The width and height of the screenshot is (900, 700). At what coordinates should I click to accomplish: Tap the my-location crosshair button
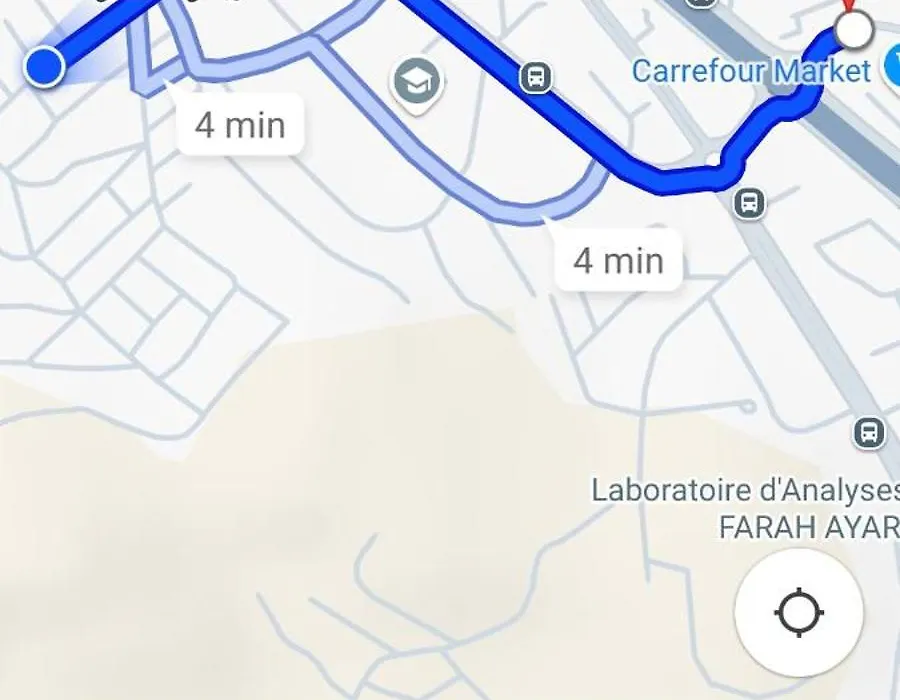(x=798, y=612)
